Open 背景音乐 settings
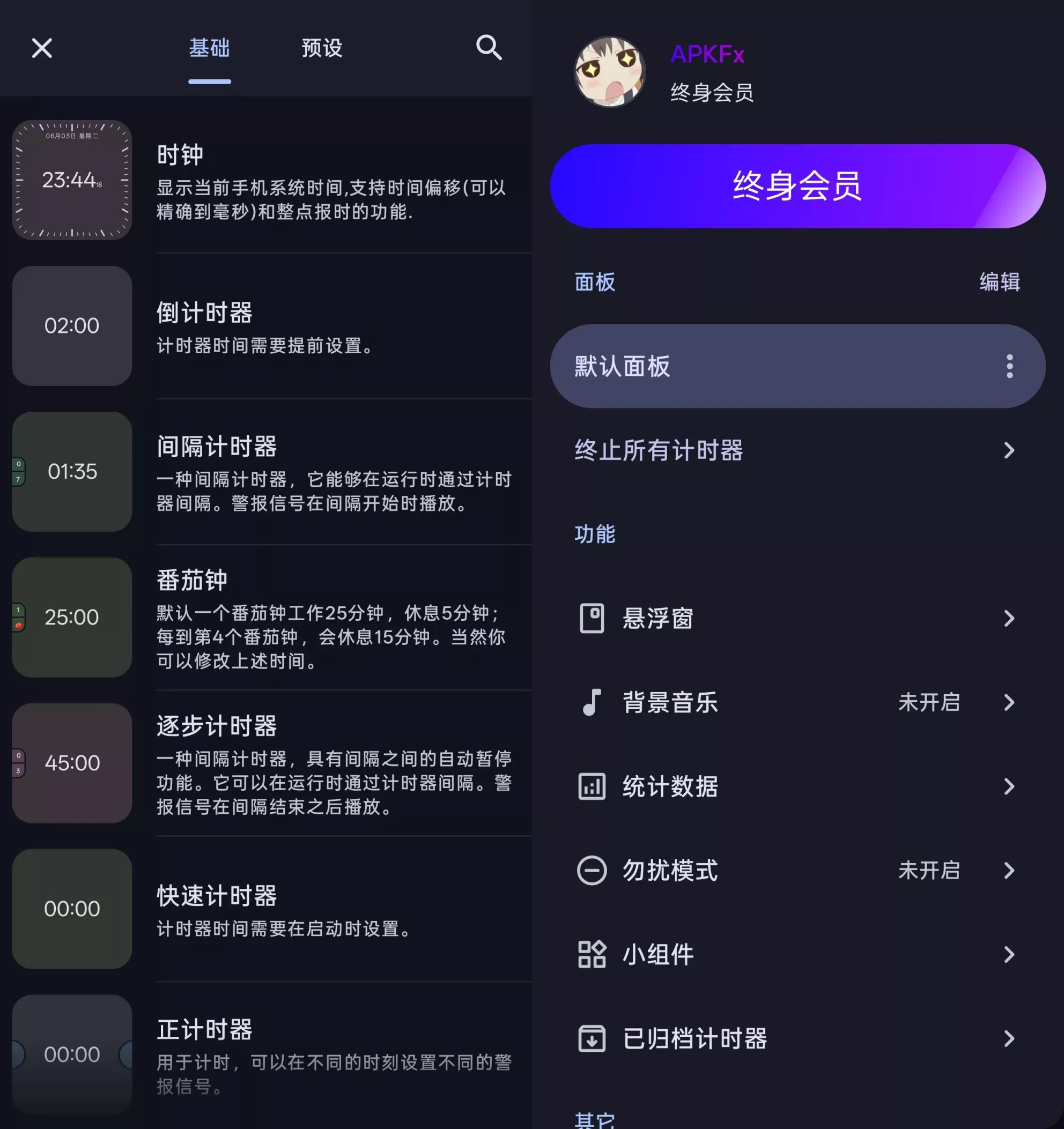The height and width of the screenshot is (1129, 1064). click(x=797, y=702)
